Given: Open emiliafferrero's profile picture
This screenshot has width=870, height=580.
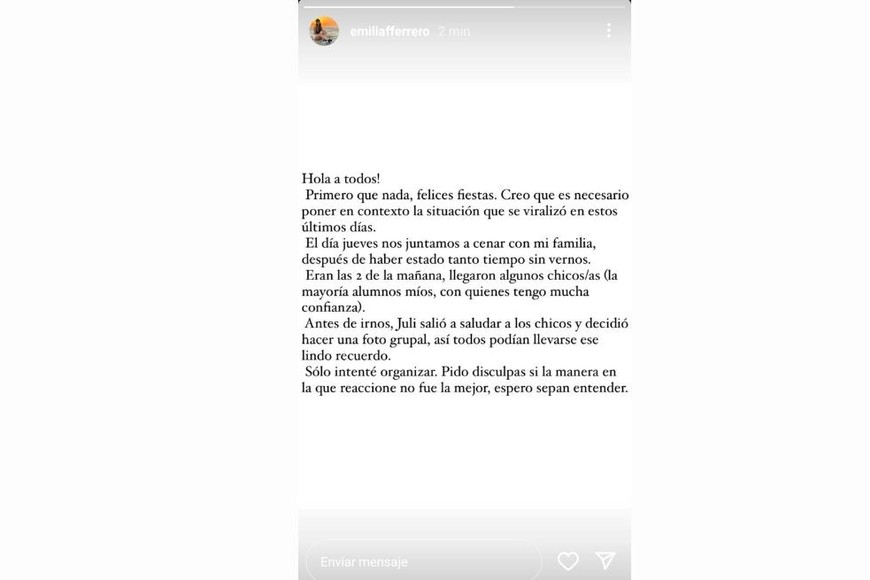Looking at the screenshot, I should 324,31.
